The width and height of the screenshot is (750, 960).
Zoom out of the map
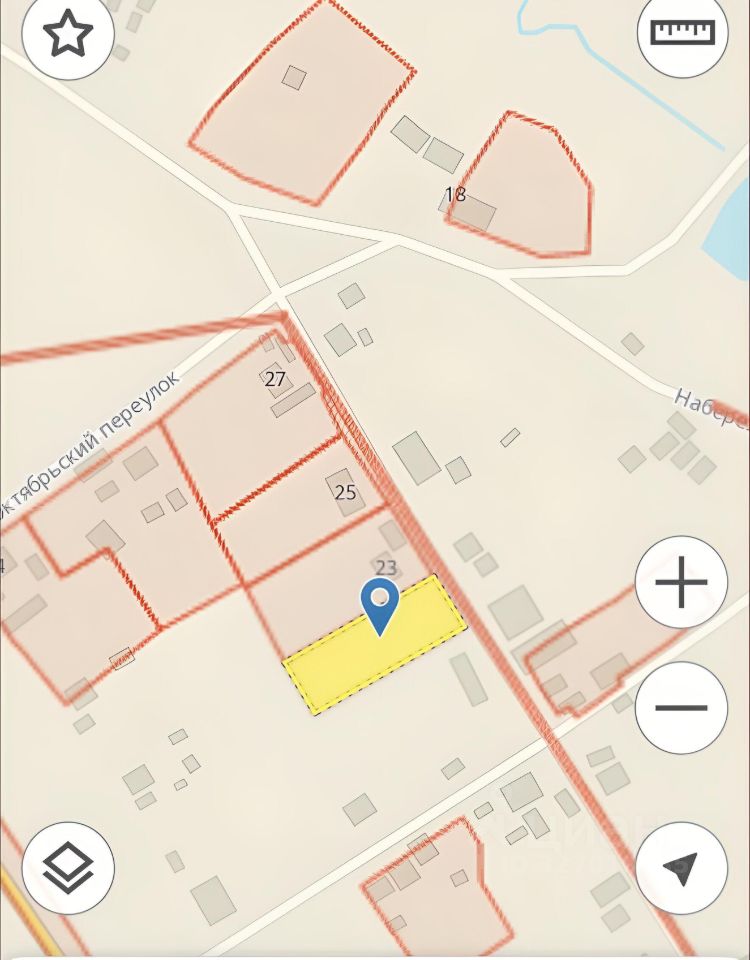pos(681,707)
